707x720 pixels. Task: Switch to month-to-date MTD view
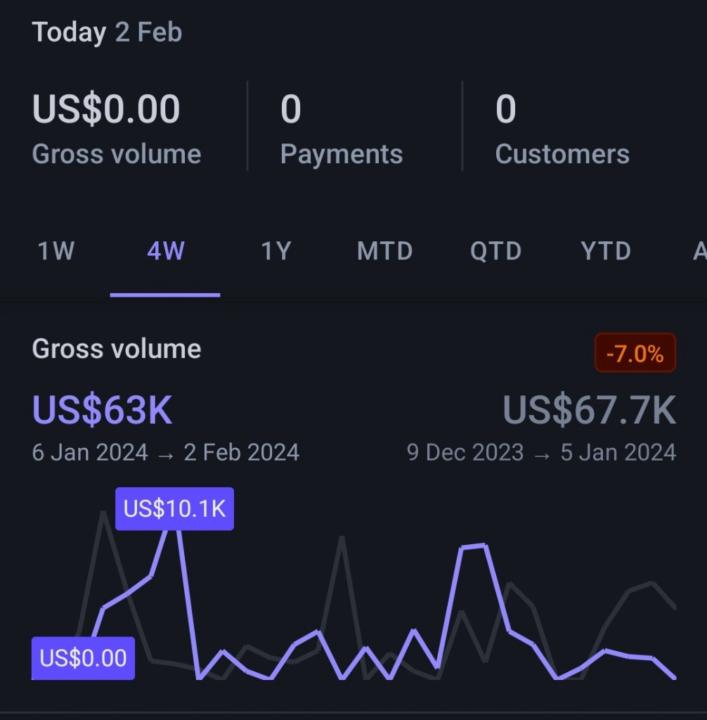pyautogui.click(x=385, y=251)
